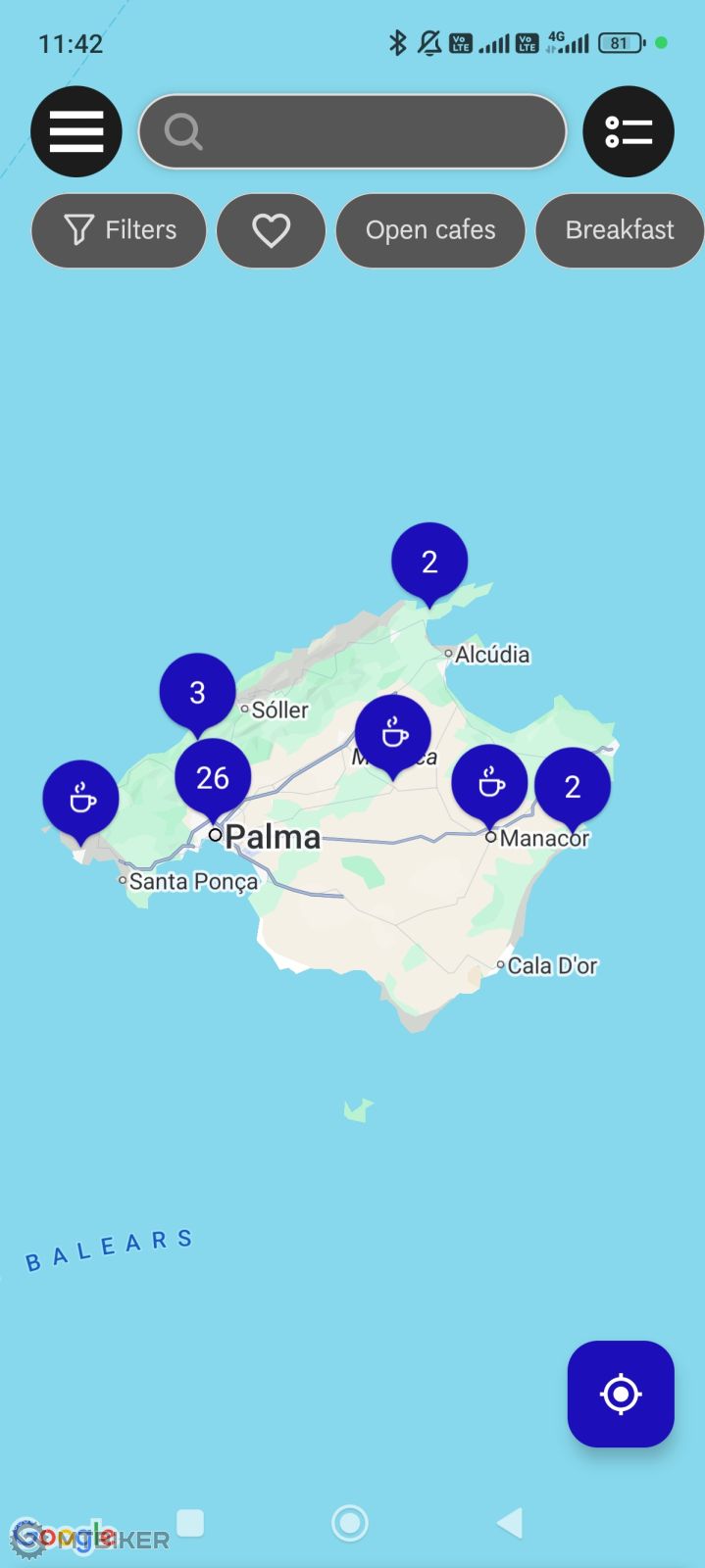Open the 2-cafe cluster east of Manacor
The image size is (705, 1568).
click(x=573, y=786)
